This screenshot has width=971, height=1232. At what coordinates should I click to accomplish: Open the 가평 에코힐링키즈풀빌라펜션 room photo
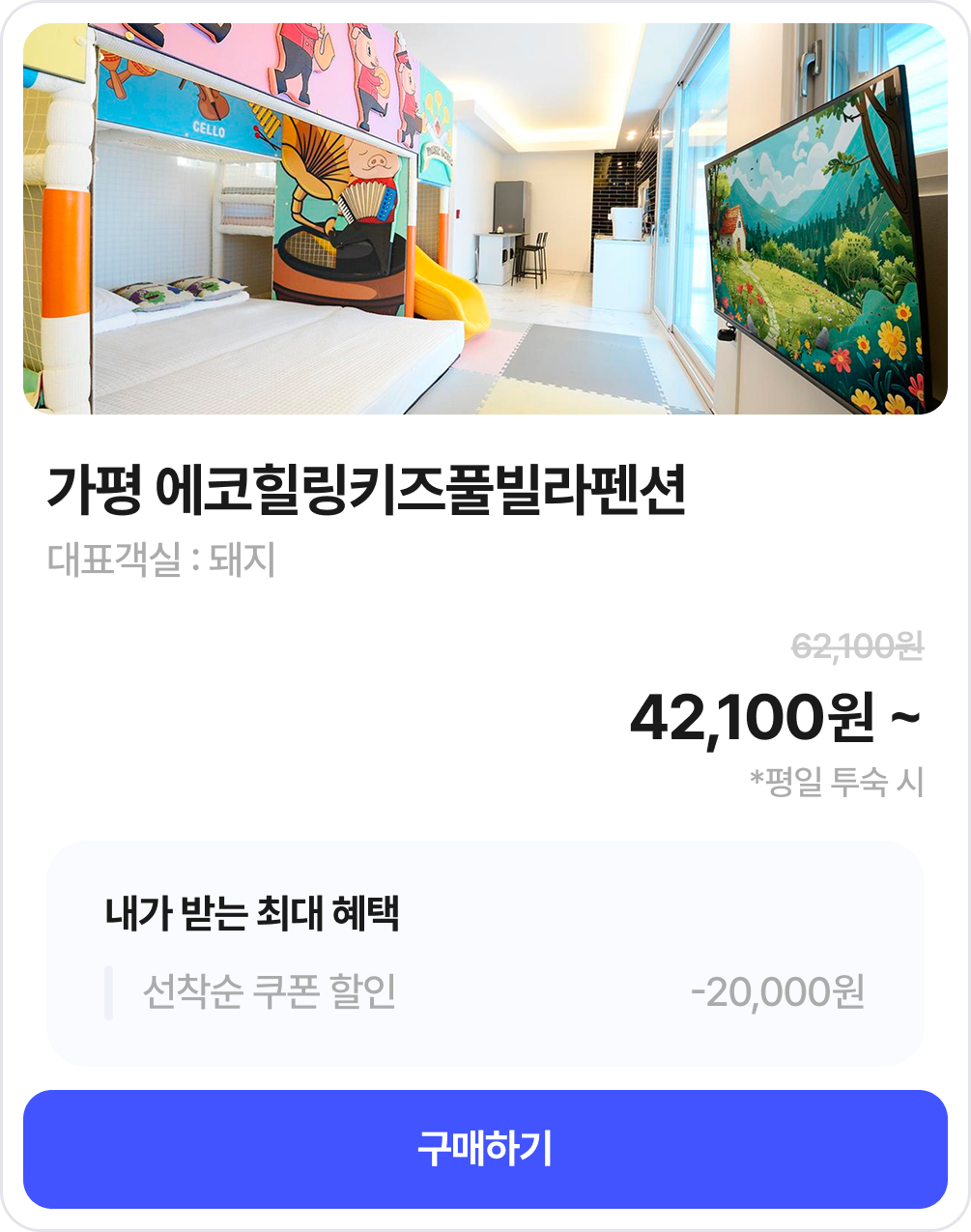(x=485, y=219)
